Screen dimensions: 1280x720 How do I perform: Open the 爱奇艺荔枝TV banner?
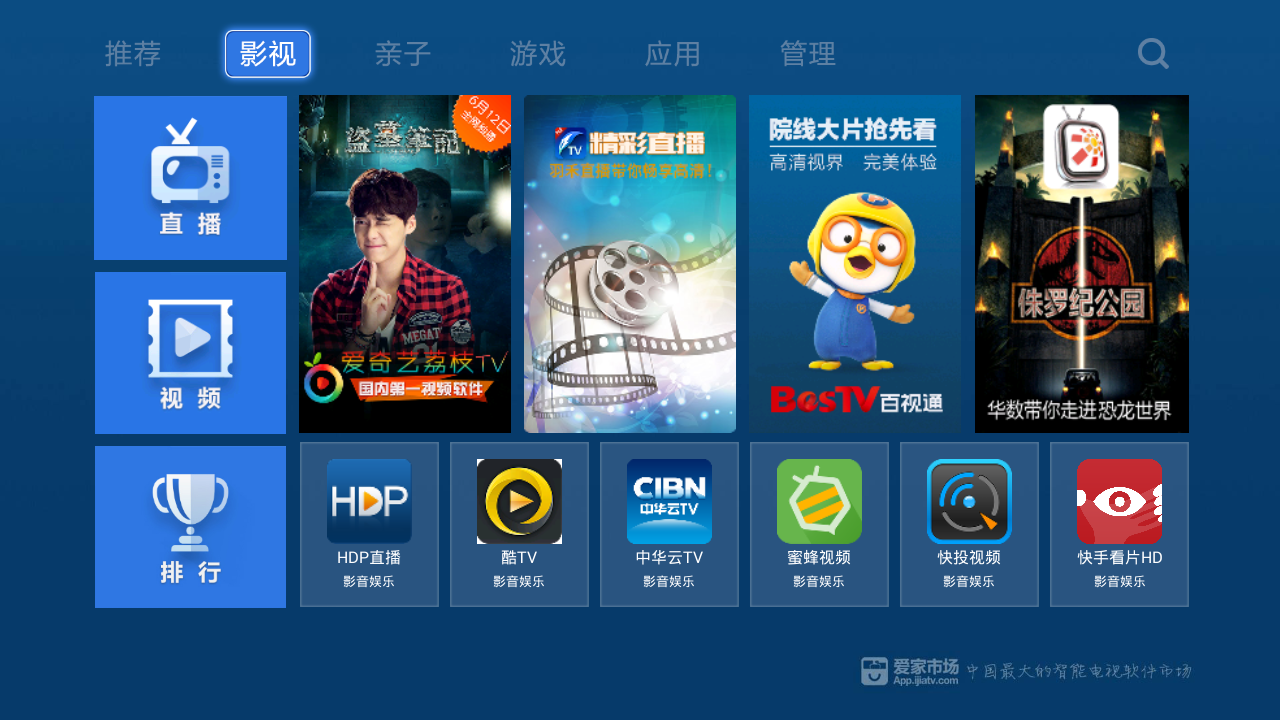[405, 264]
